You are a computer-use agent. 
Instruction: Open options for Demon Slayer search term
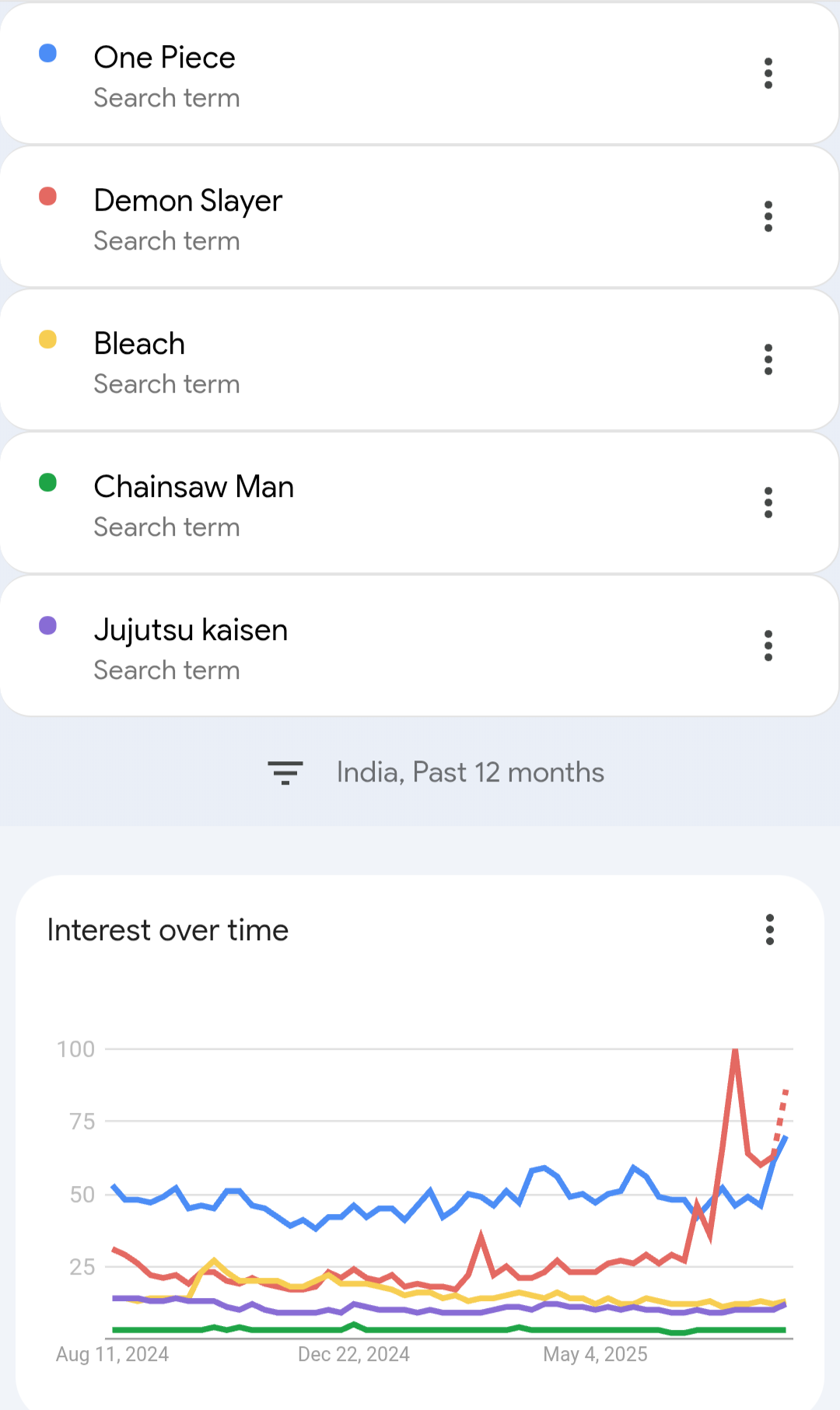coord(768,217)
